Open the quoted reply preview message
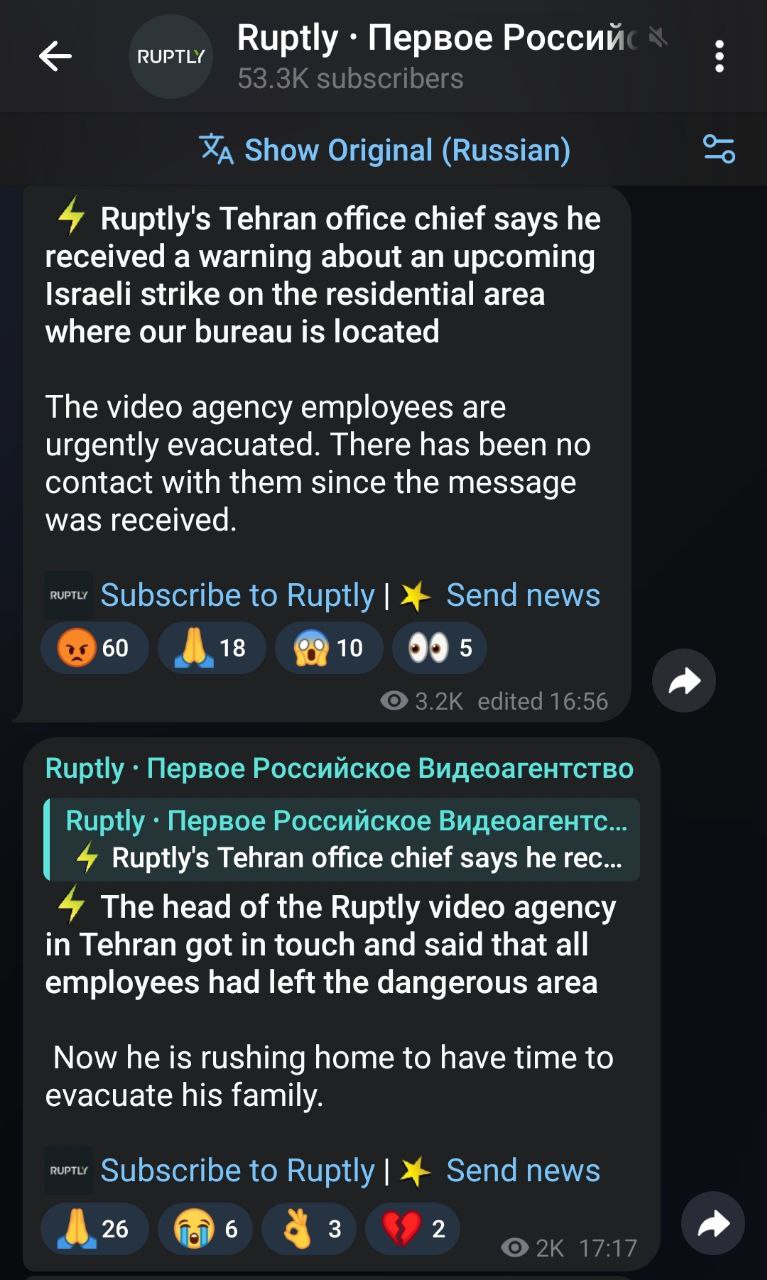Image resolution: width=767 pixels, height=1280 pixels. click(340, 839)
